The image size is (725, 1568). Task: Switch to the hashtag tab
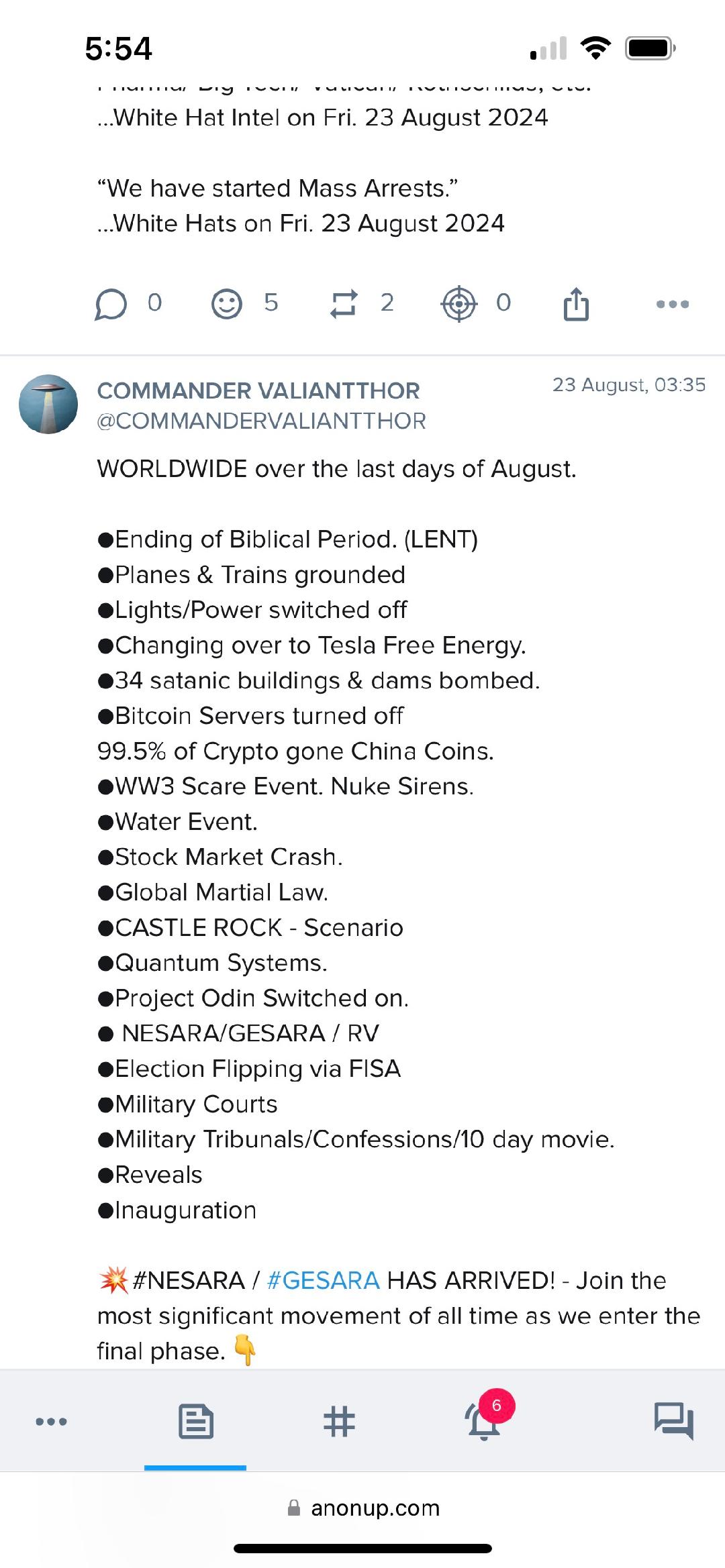pyautogui.click(x=339, y=1421)
